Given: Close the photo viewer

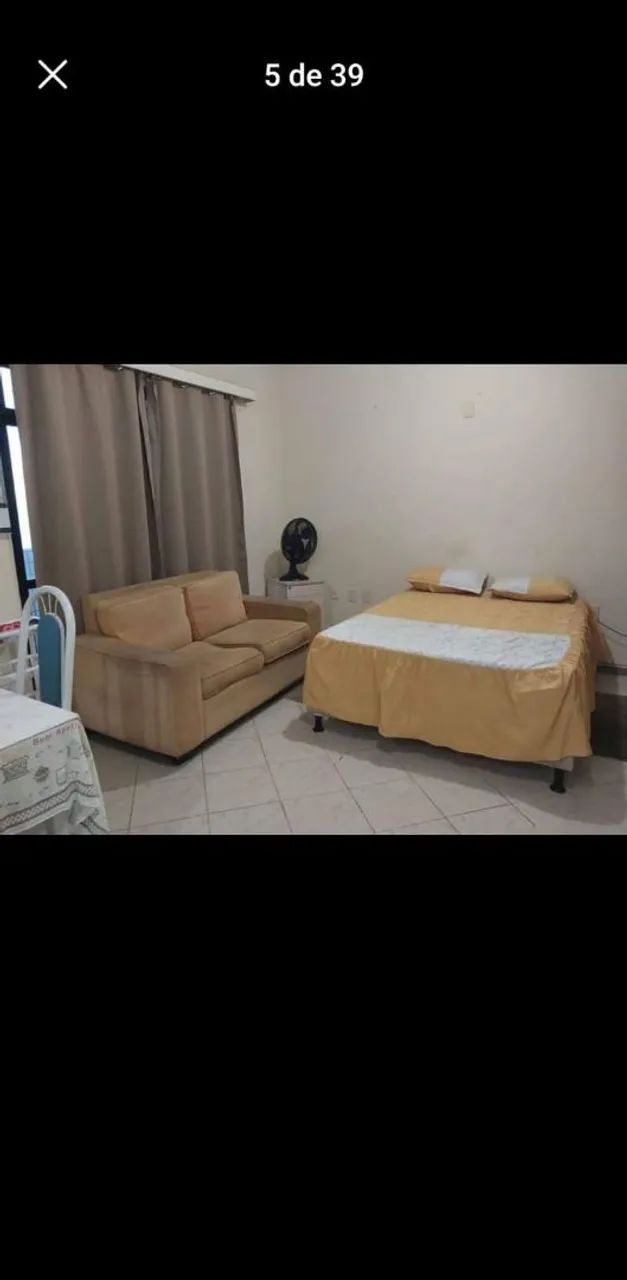Looking at the screenshot, I should click(53, 74).
